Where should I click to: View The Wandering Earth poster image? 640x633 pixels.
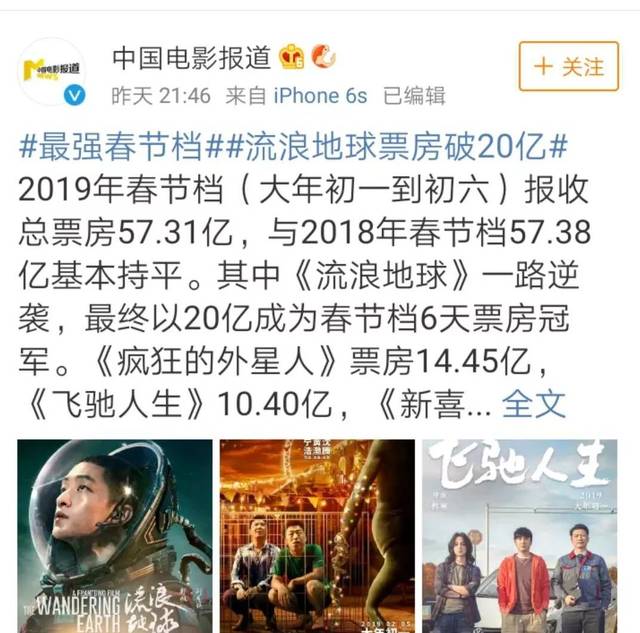click(115, 535)
